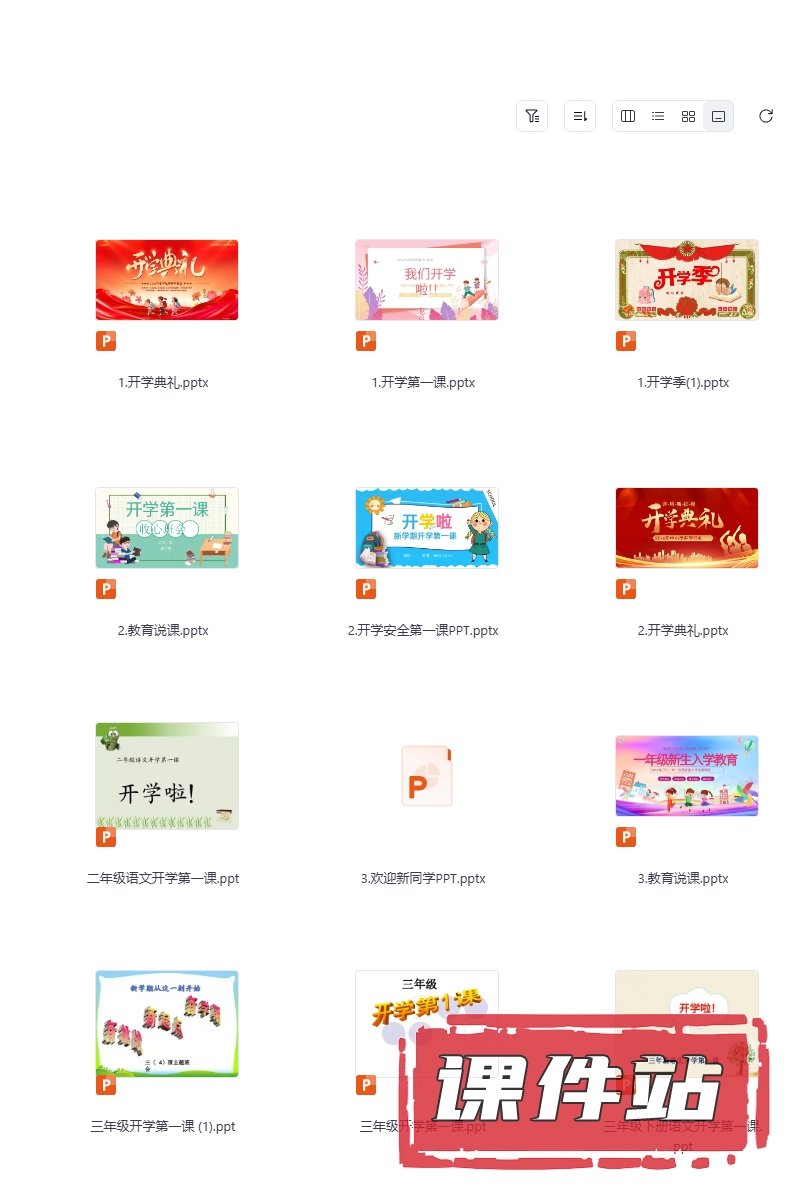Image resolution: width=800 pixels, height=1200 pixels.
Task: Switch to column view layout
Action: tap(628, 116)
